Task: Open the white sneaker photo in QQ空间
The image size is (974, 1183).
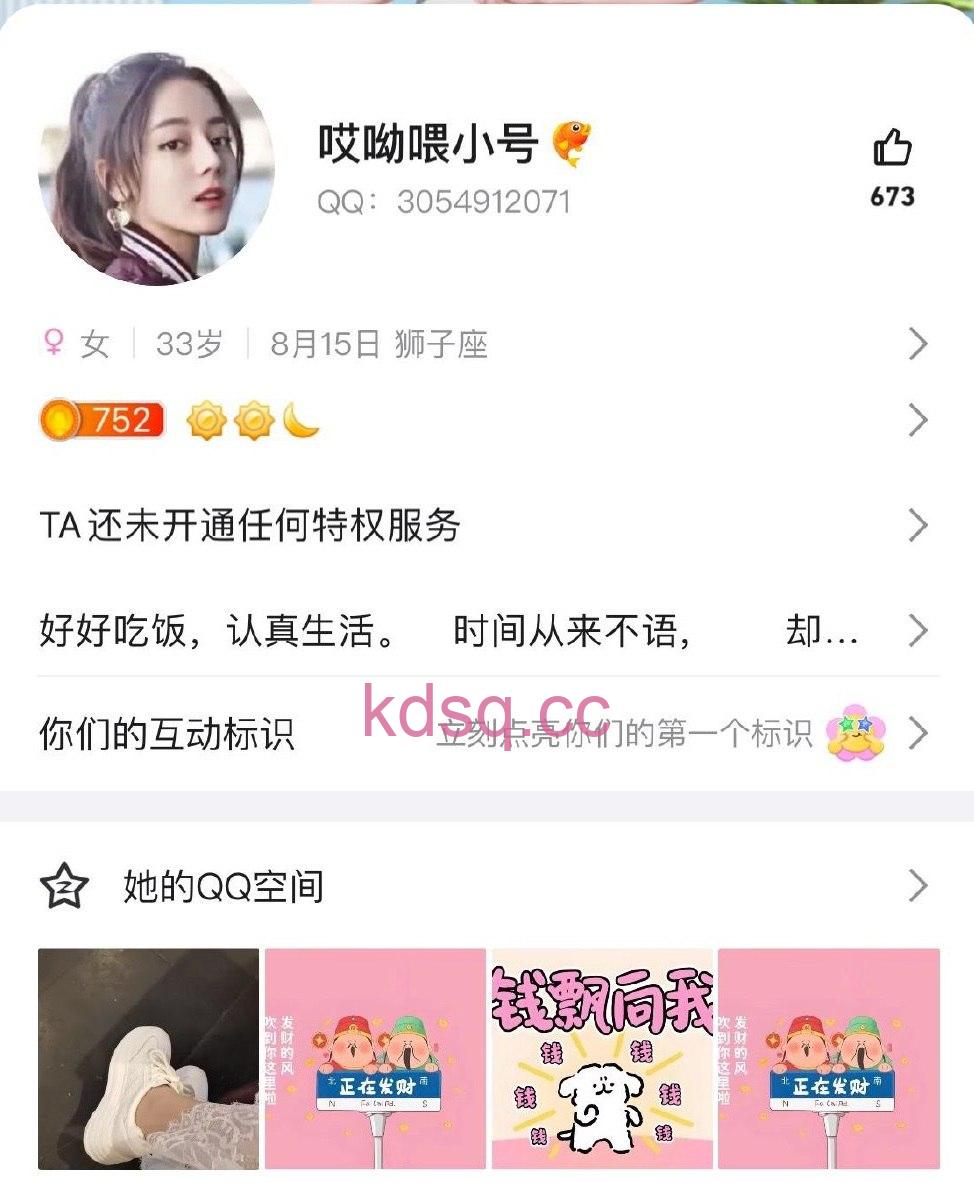Action: click(x=148, y=1058)
